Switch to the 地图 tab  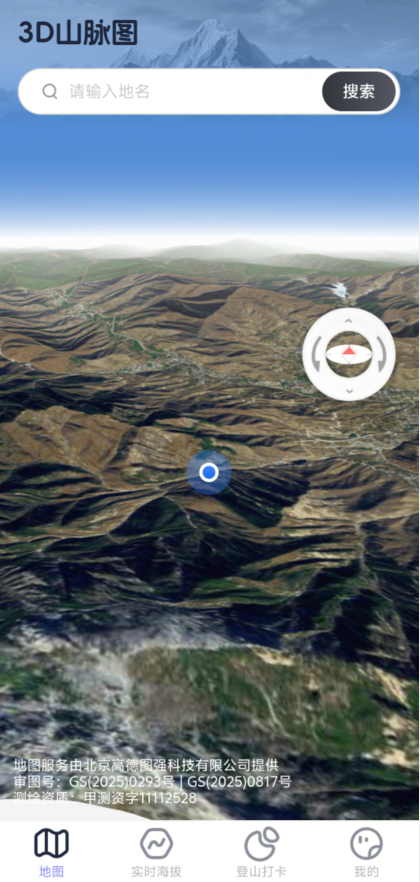pos(52,852)
